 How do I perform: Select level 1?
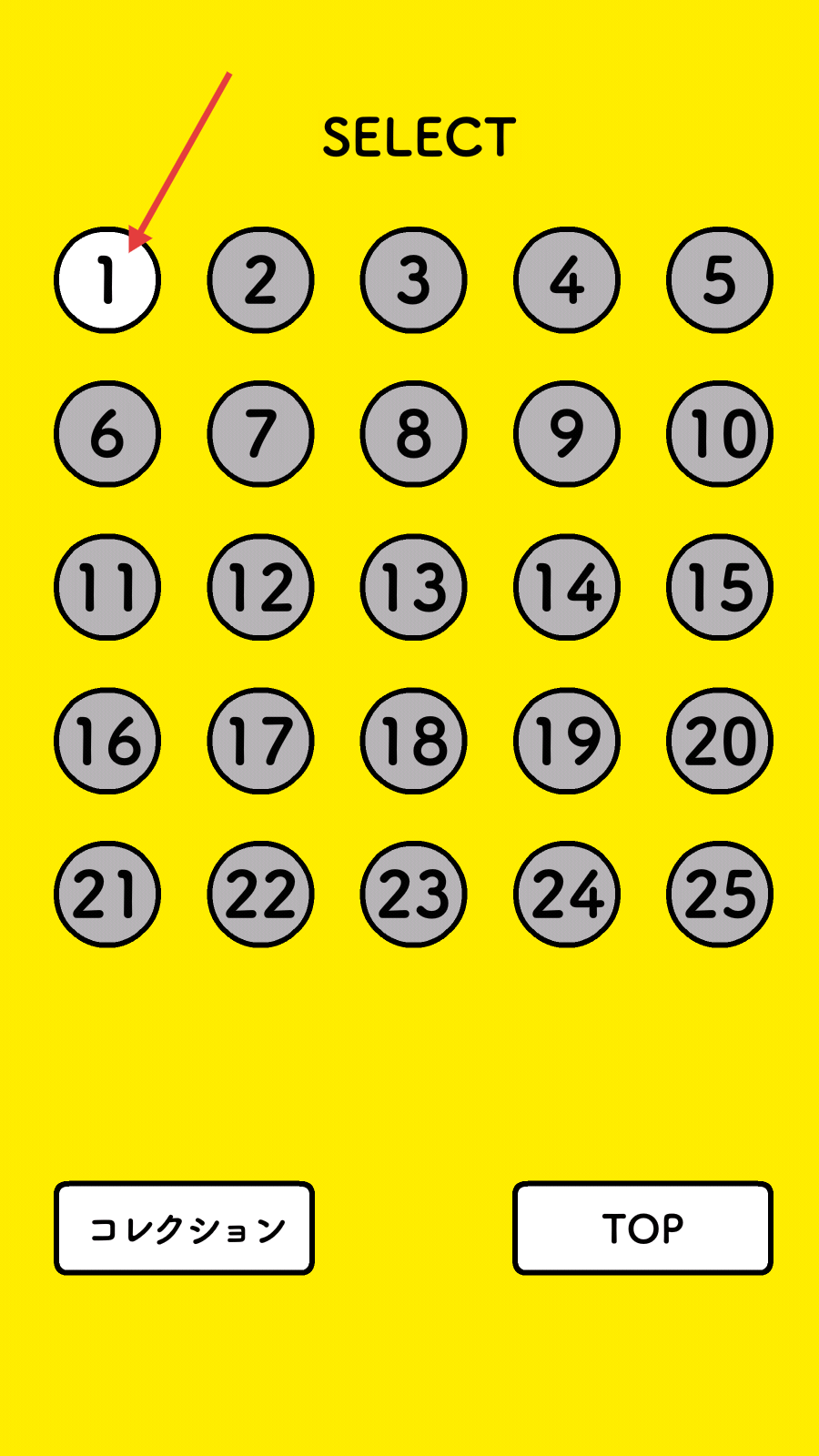[x=107, y=280]
